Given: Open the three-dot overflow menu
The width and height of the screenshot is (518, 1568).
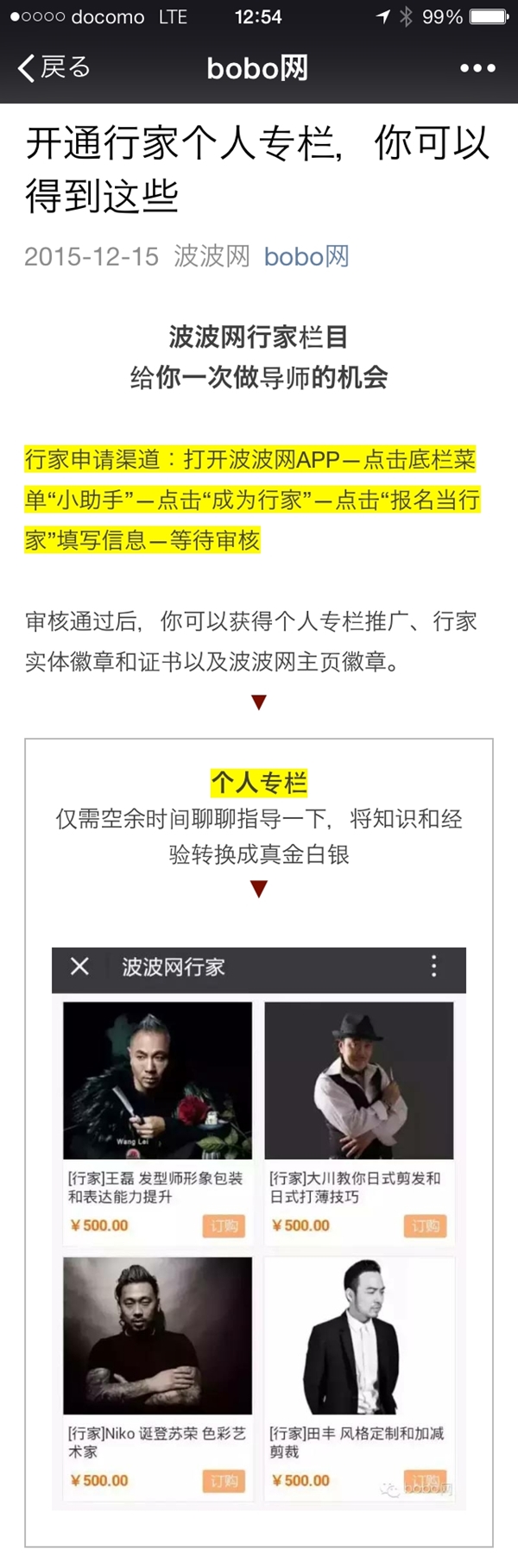Looking at the screenshot, I should coord(477,68).
